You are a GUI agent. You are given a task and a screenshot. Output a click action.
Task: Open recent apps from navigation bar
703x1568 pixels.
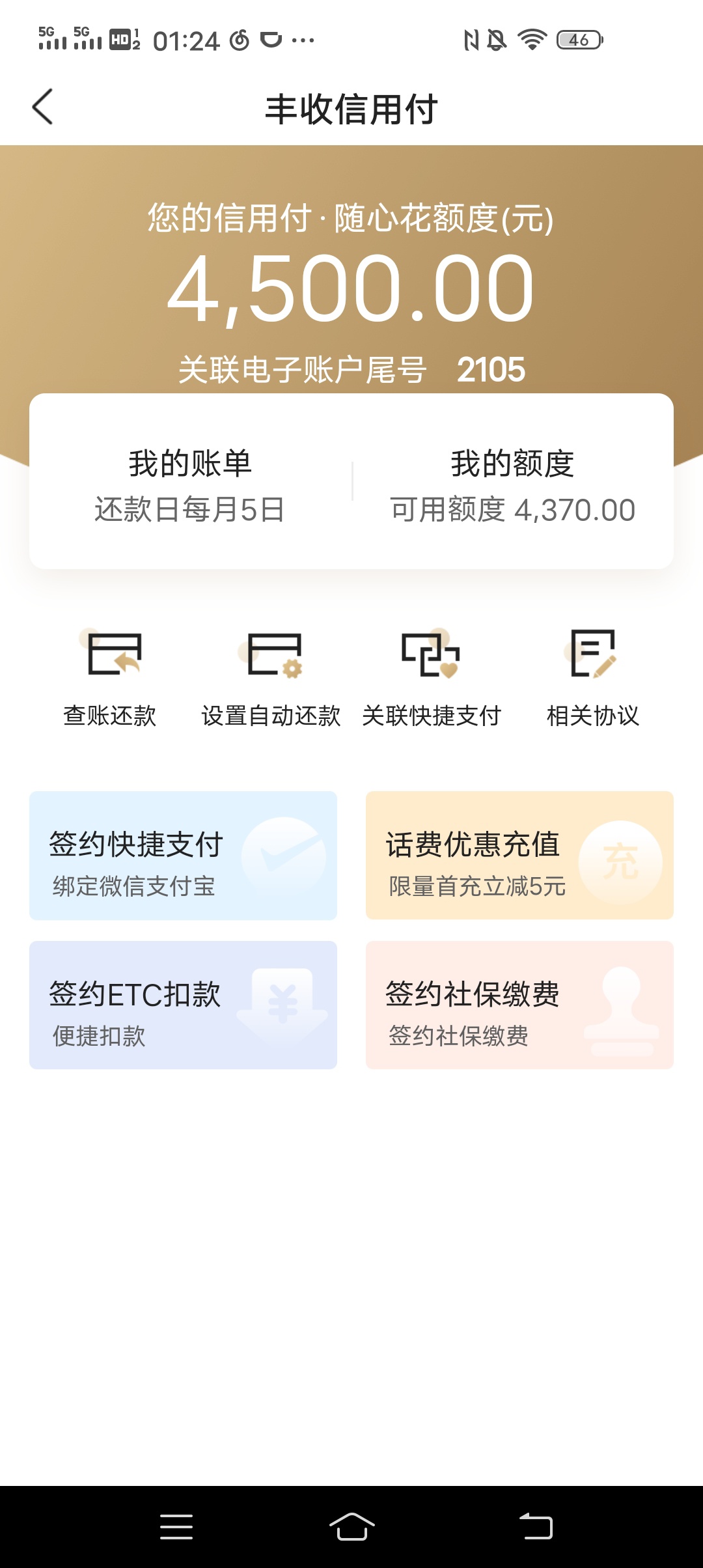coord(176,1526)
